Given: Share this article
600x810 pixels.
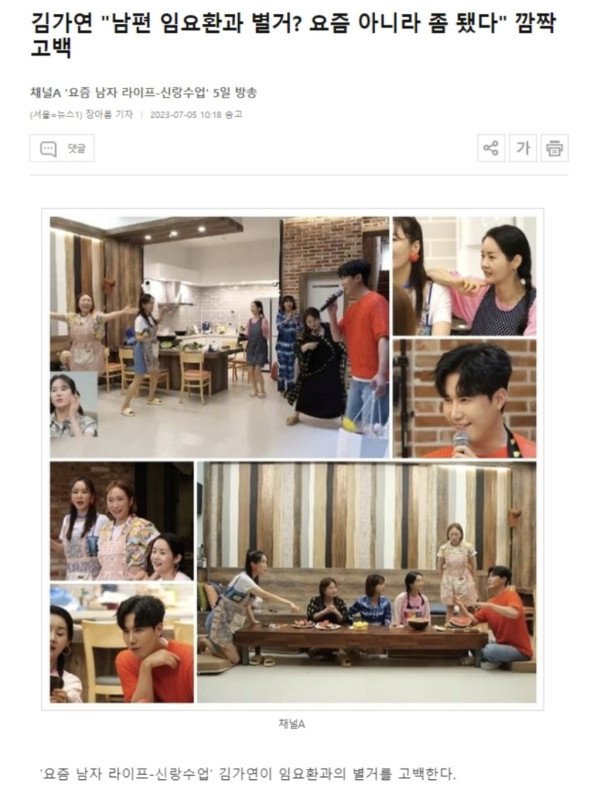Looking at the screenshot, I should pyautogui.click(x=490, y=148).
